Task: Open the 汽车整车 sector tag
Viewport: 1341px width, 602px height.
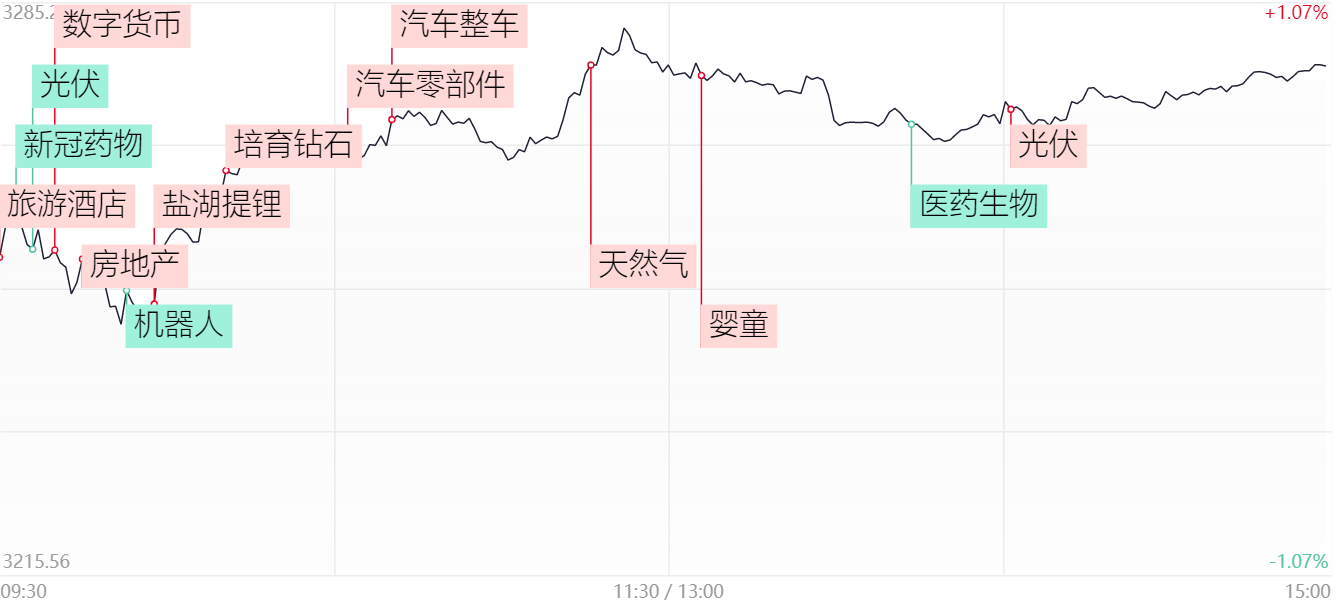Action: click(460, 25)
